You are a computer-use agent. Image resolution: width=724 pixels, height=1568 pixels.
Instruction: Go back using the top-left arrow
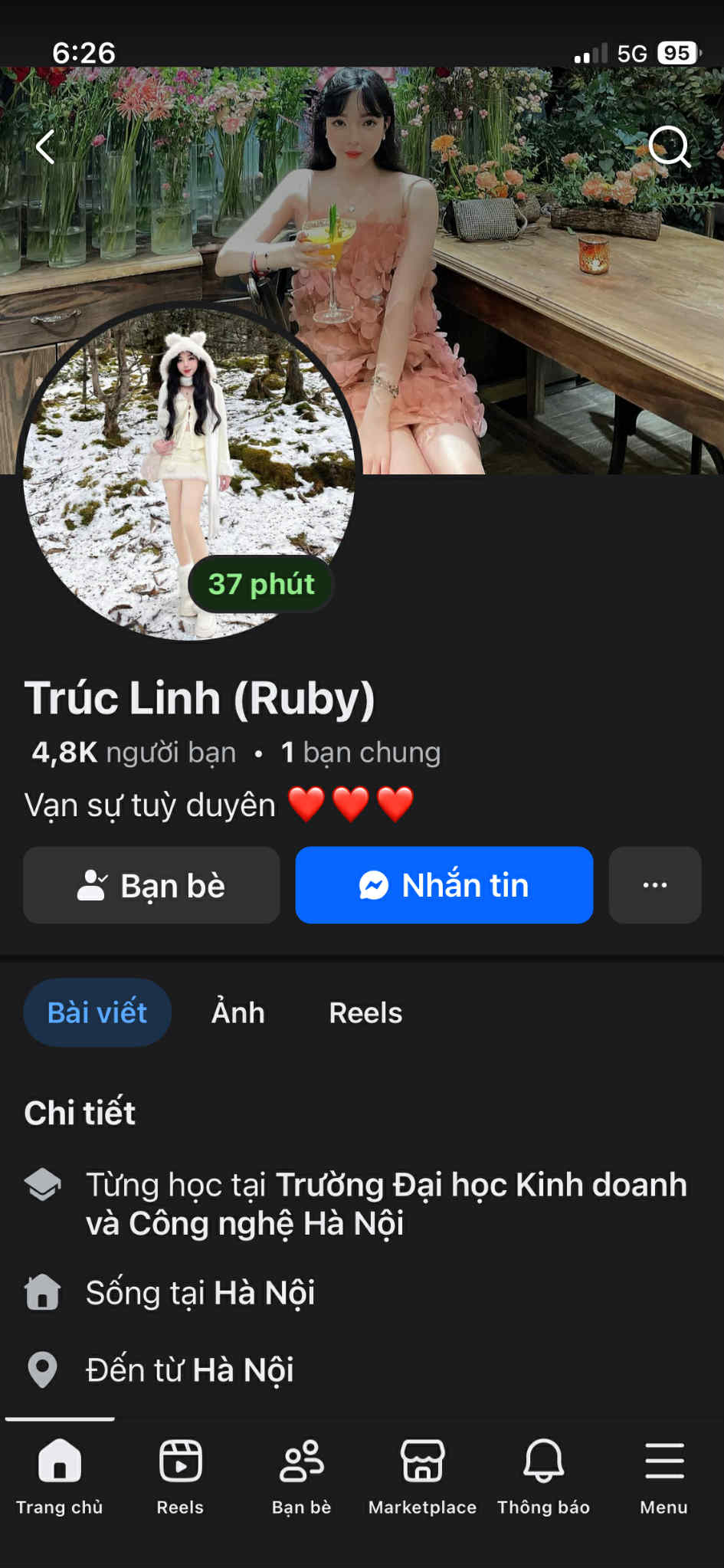[46, 147]
